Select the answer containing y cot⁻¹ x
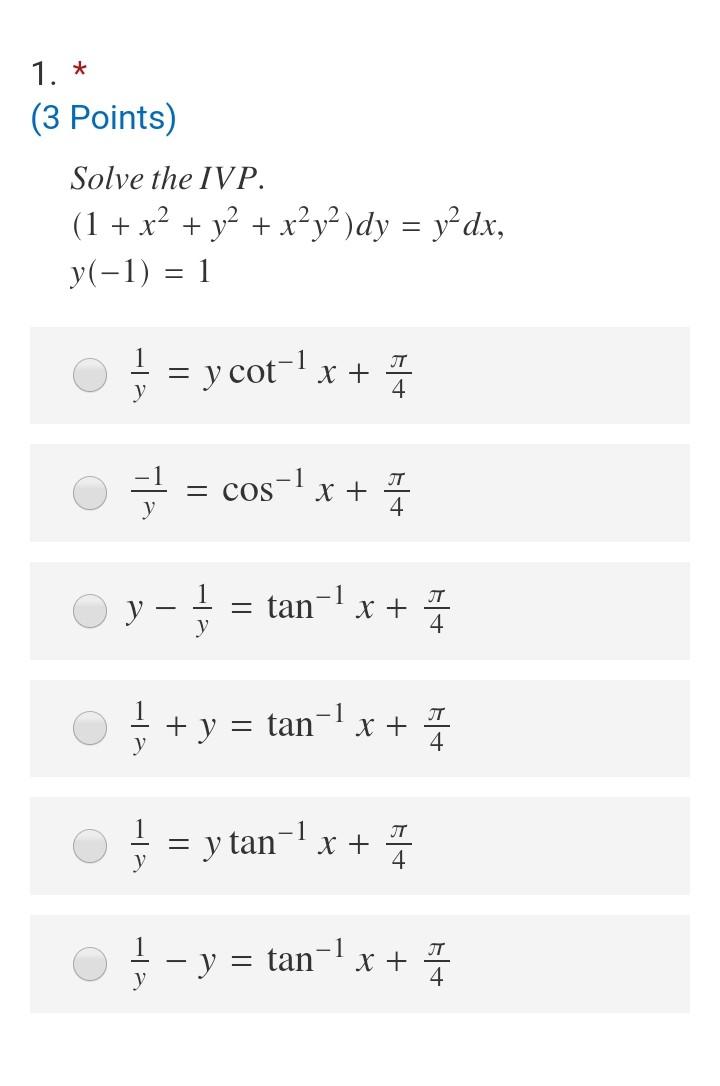 point(91,375)
